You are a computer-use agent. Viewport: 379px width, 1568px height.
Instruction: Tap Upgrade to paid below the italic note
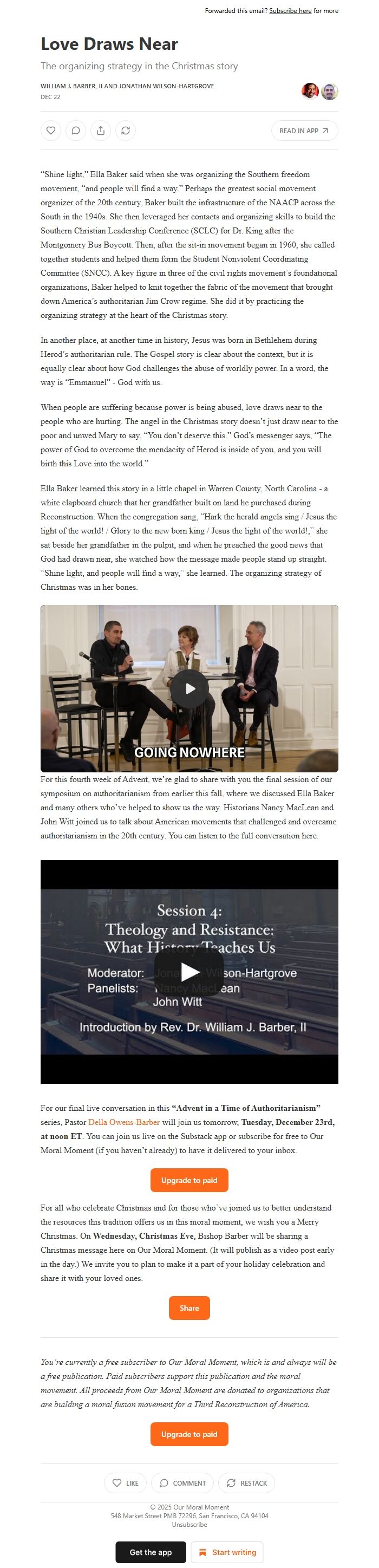[189, 1434]
